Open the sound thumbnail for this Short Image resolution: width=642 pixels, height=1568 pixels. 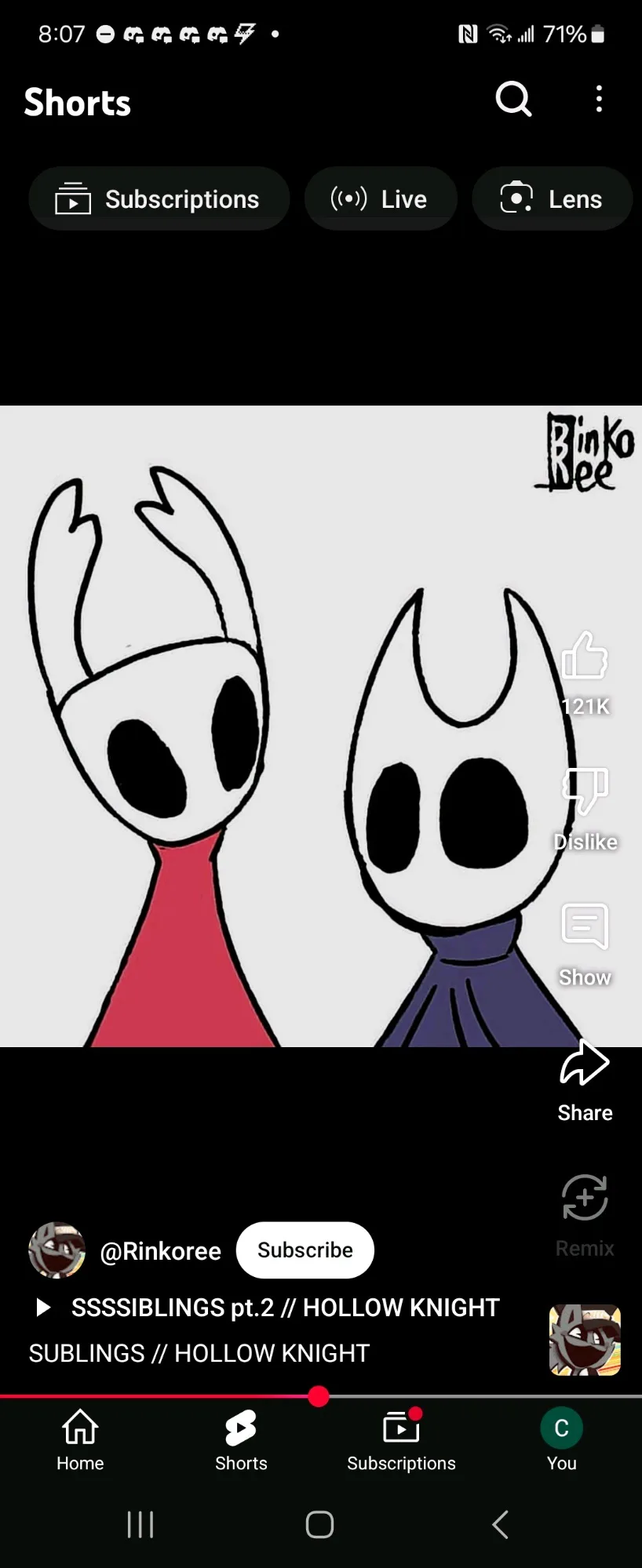(585, 1340)
